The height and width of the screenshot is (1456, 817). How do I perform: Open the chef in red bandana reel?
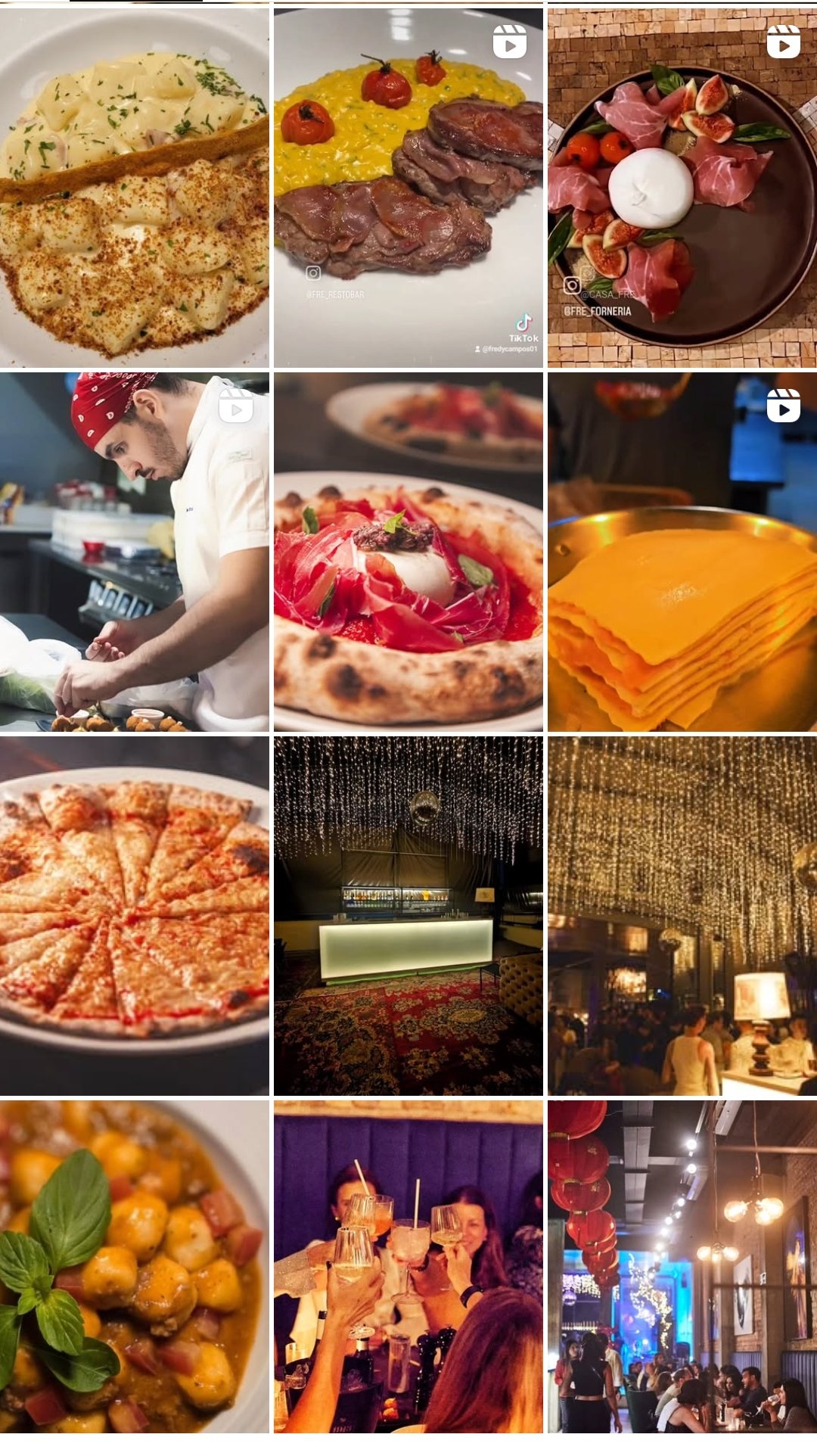click(134, 552)
